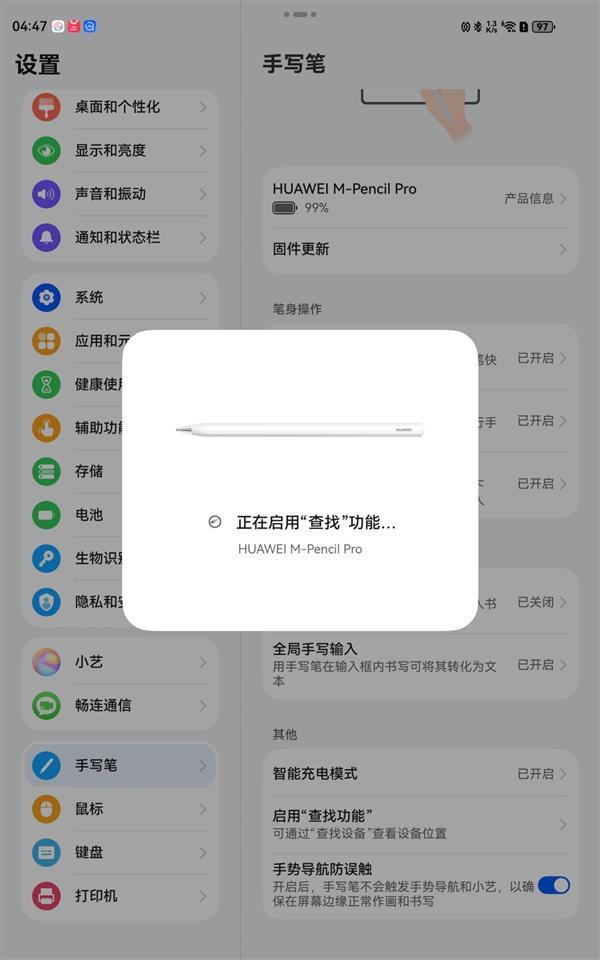Viewport: 600px width, 960px height.
Task: Open 键盘 settings
Action: pos(120,852)
